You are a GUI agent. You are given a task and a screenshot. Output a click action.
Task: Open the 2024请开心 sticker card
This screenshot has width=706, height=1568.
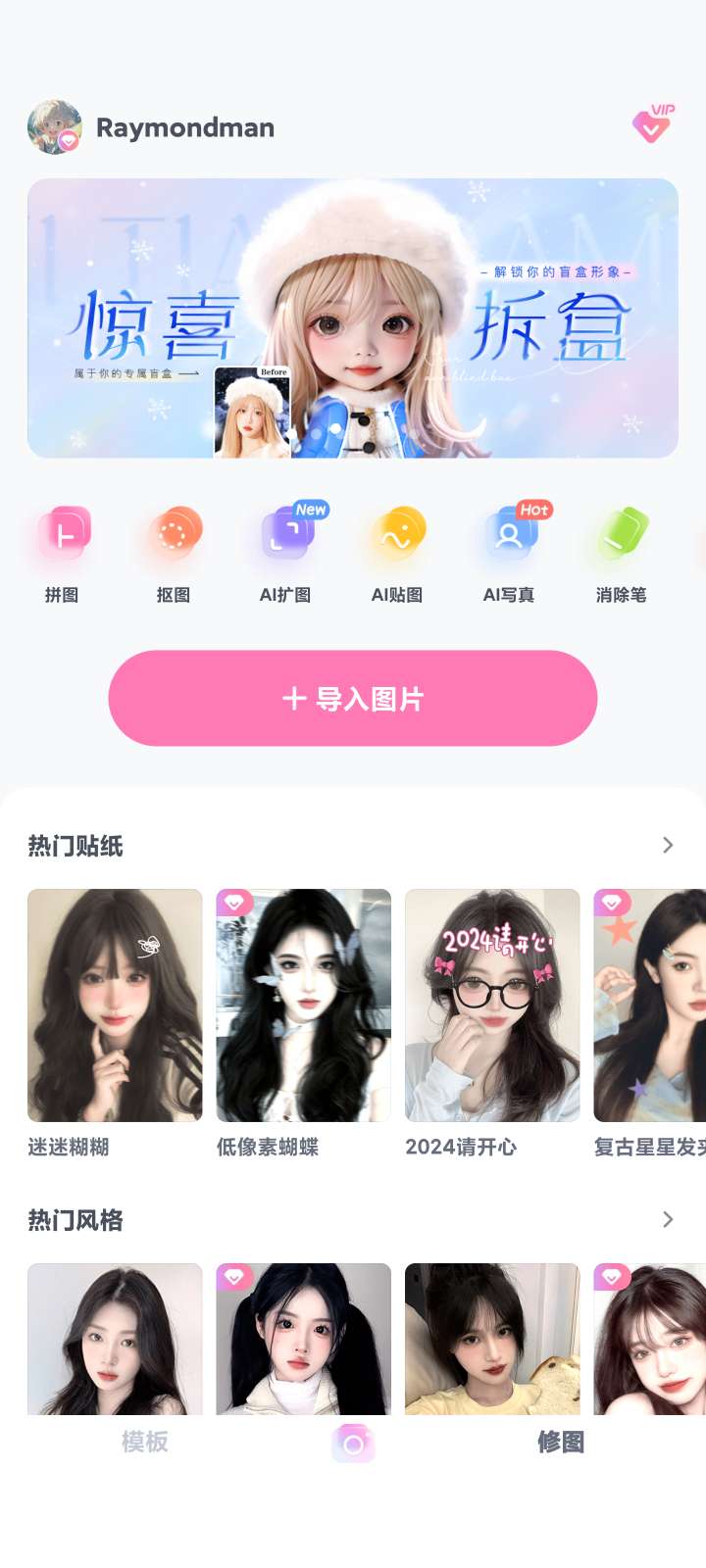tap(492, 1005)
